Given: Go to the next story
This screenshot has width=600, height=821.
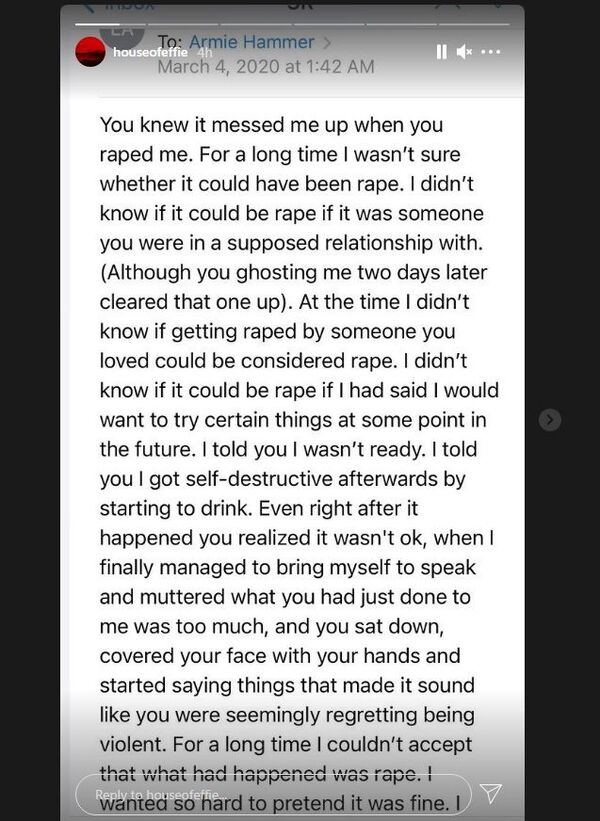Looking at the screenshot, I should click(x=549, y=420).
